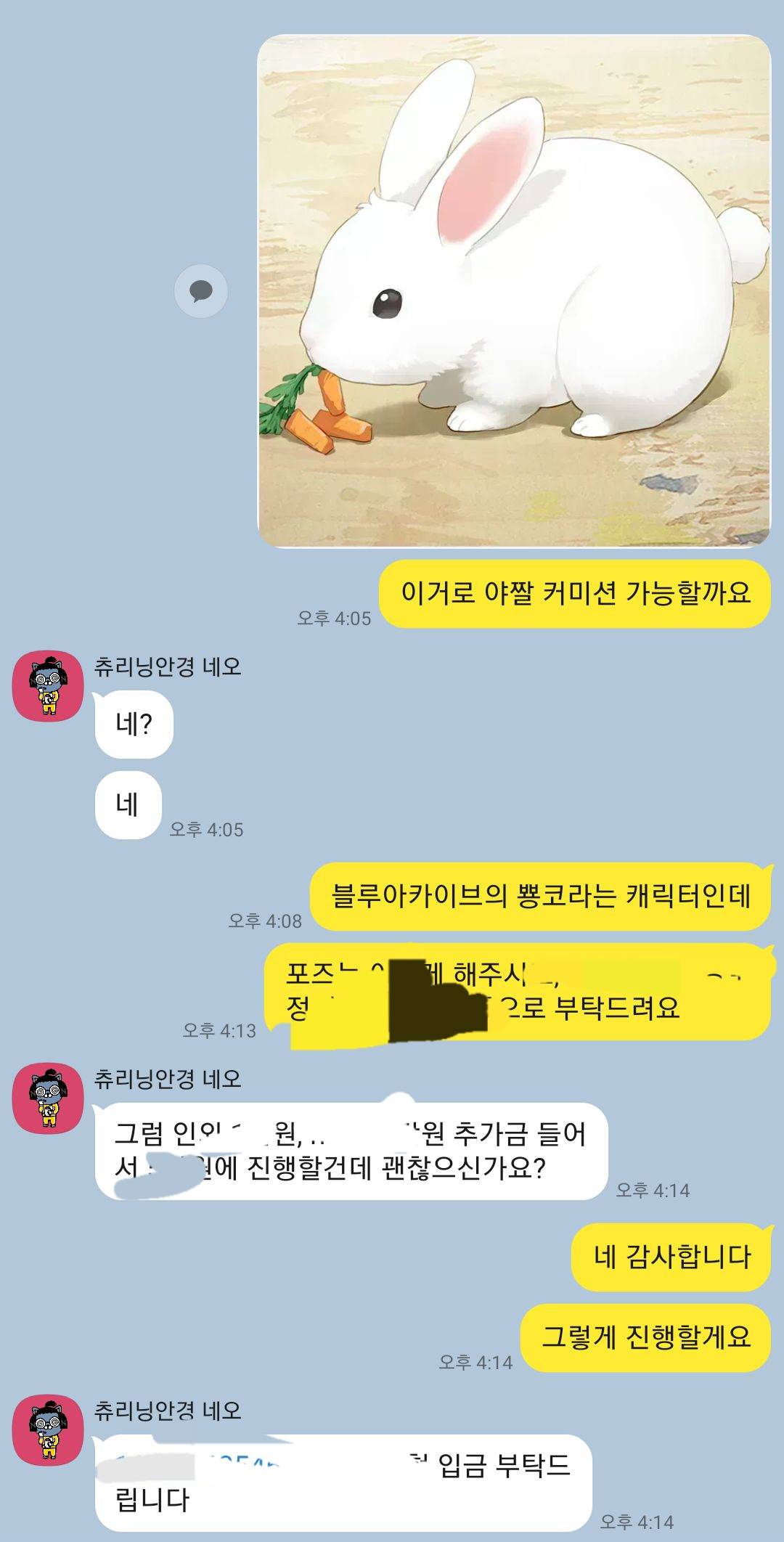
Task: Tap the speech bubble icon beside the photo
Action: pos(201,291)
